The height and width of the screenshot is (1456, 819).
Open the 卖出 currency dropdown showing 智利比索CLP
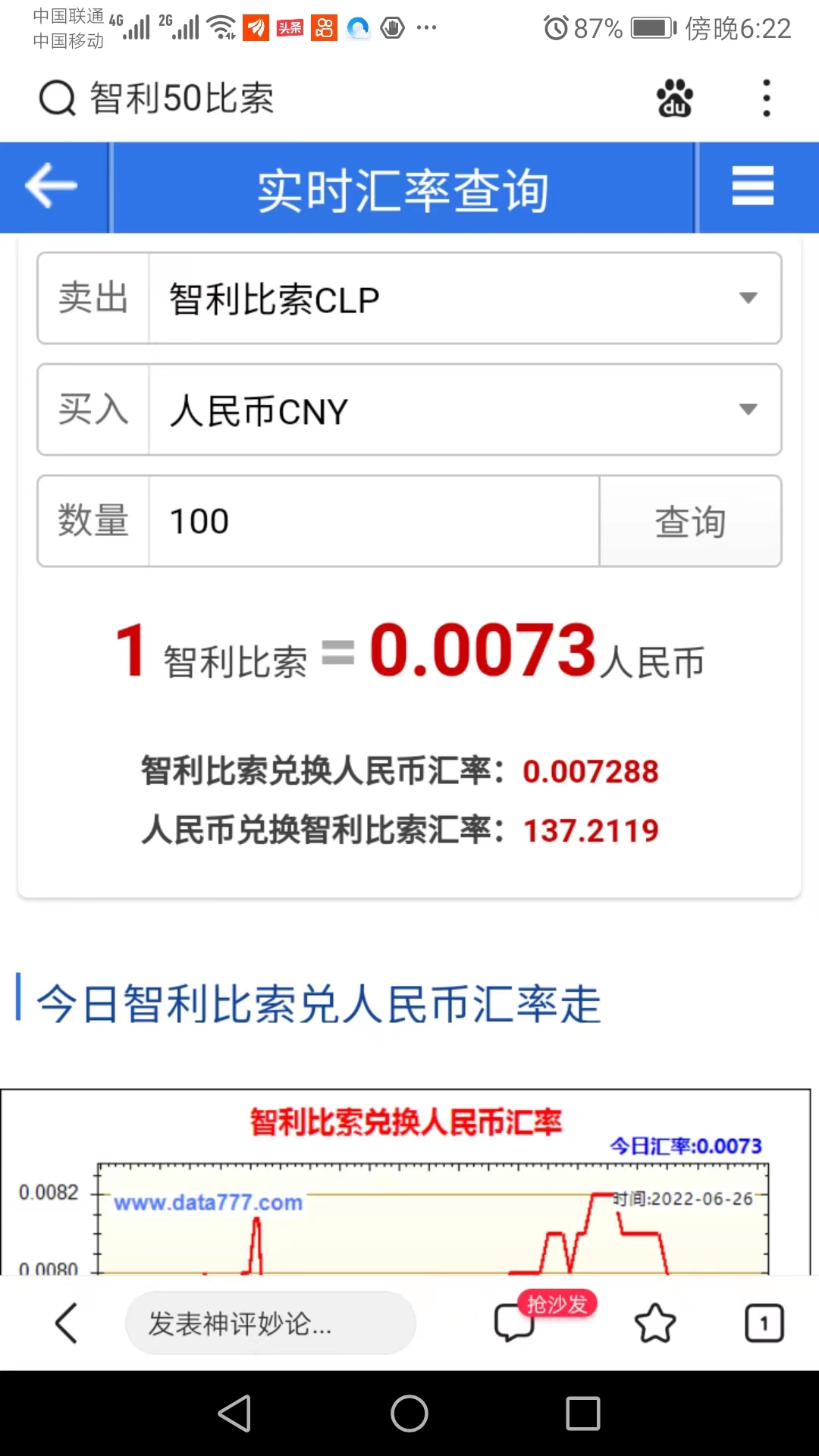click(x=463, y=298)
